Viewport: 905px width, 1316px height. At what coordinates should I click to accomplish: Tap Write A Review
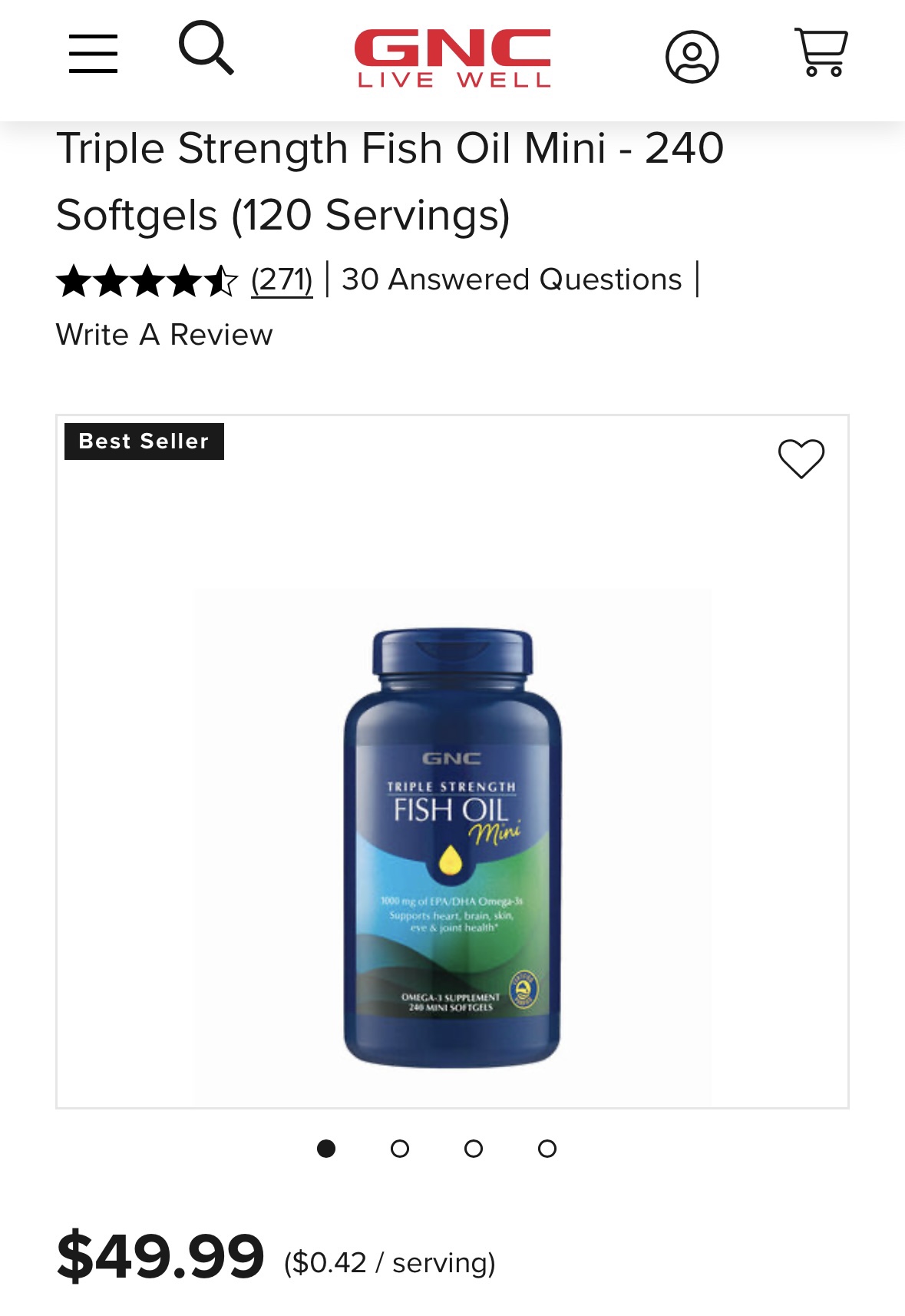[164, 335]
